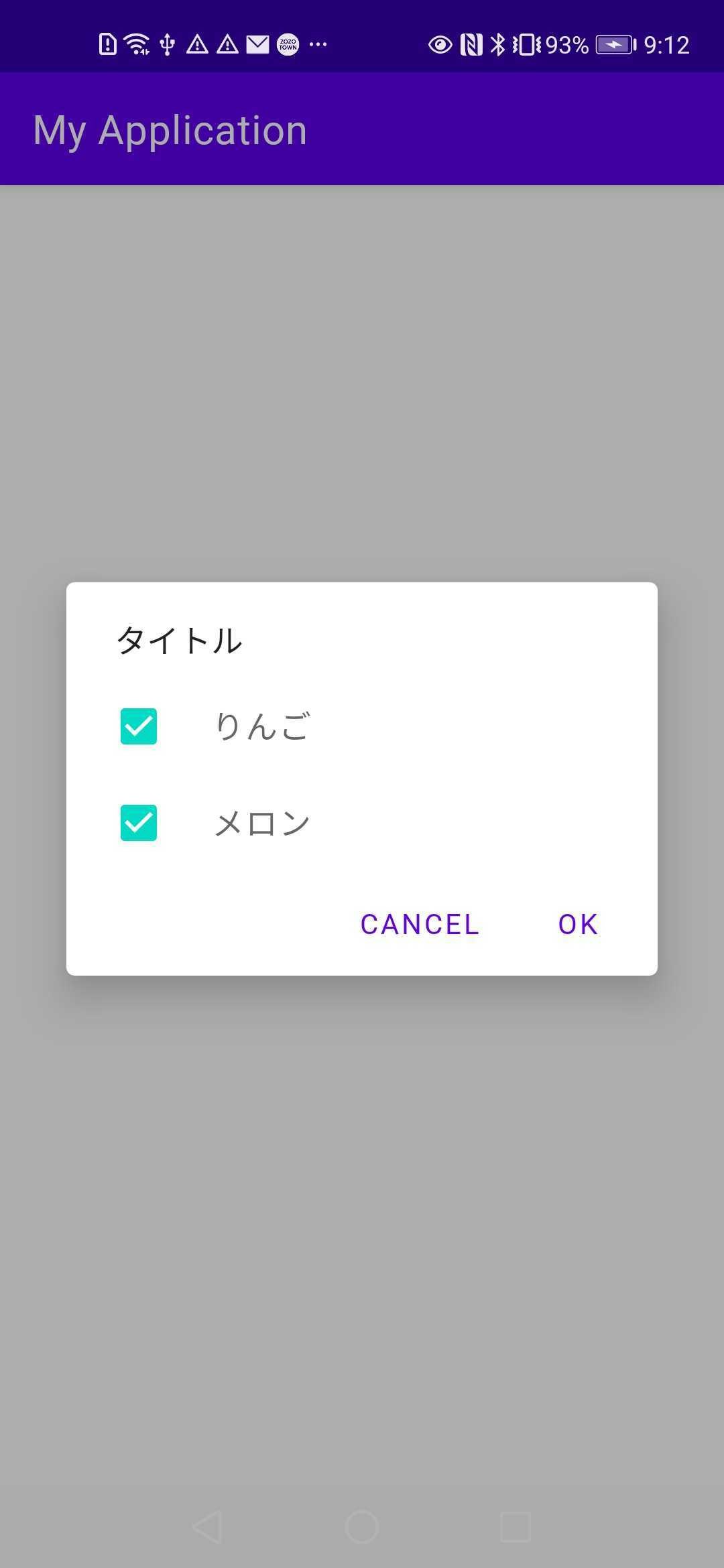724x1568 pixels.
Task: Go to the home screen
Action: coord(362,1527)
